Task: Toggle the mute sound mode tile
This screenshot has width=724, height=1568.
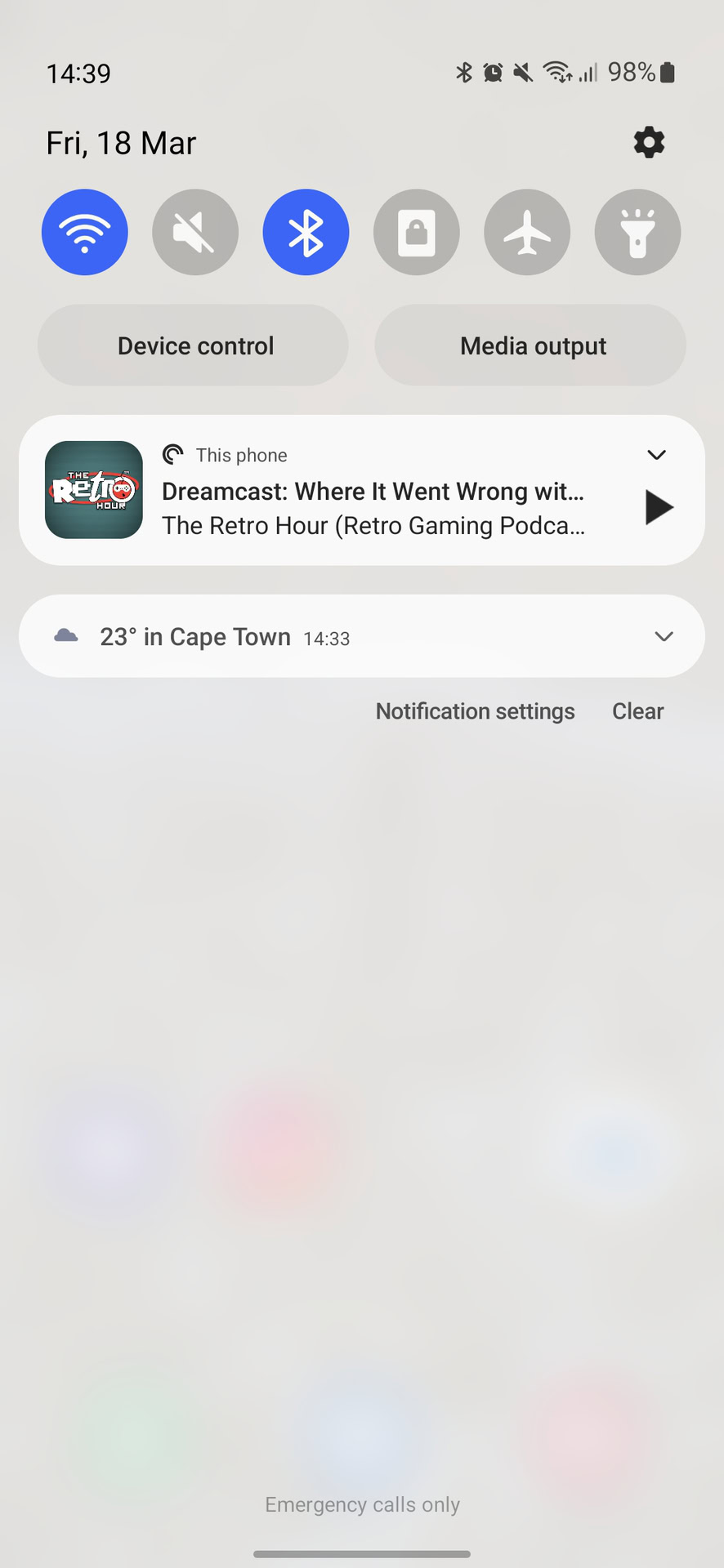Action: (x=195, y=232)
